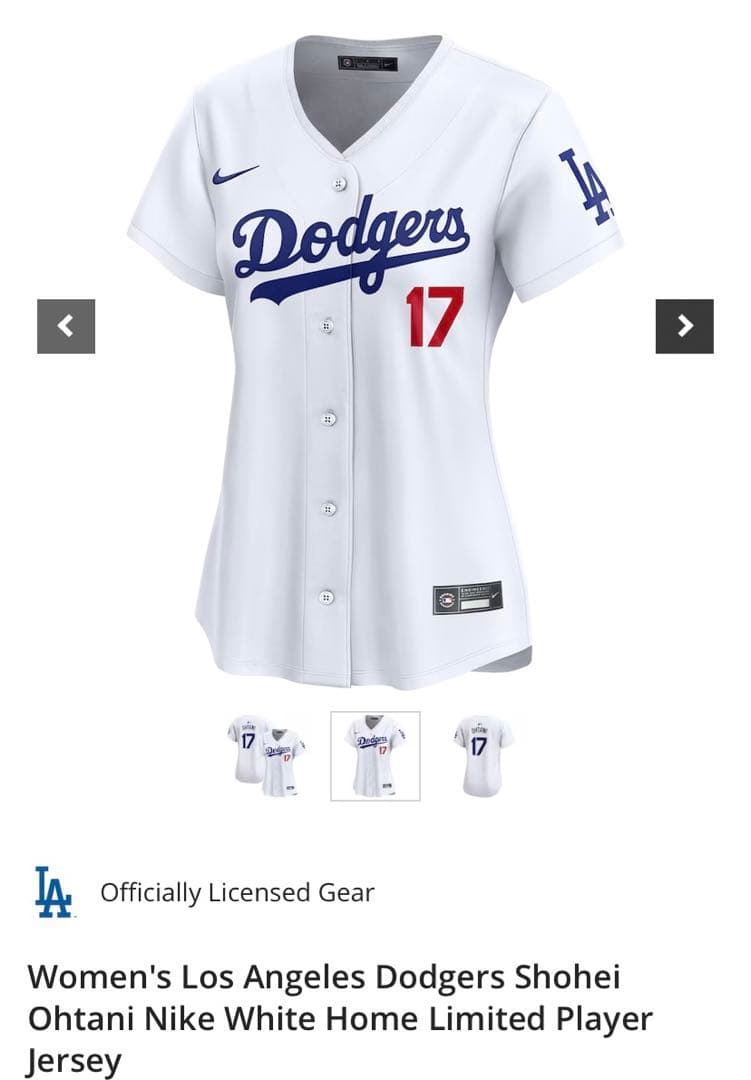Screen dimensions: 751x1080
Task: Click the right carousel arrow chevron
Action: tap(685, 324)
